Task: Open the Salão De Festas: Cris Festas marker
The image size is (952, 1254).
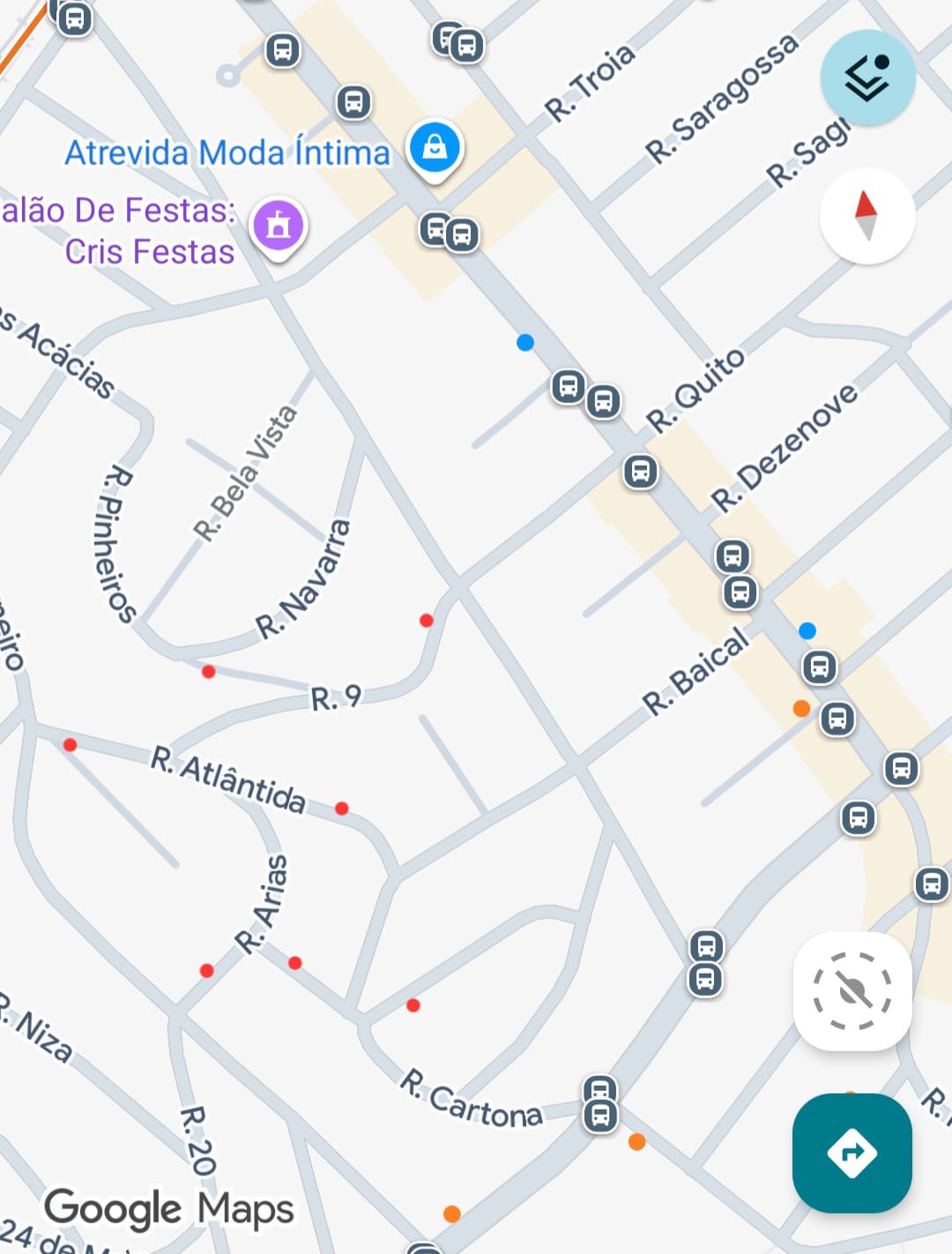Action: click(279, 226)
